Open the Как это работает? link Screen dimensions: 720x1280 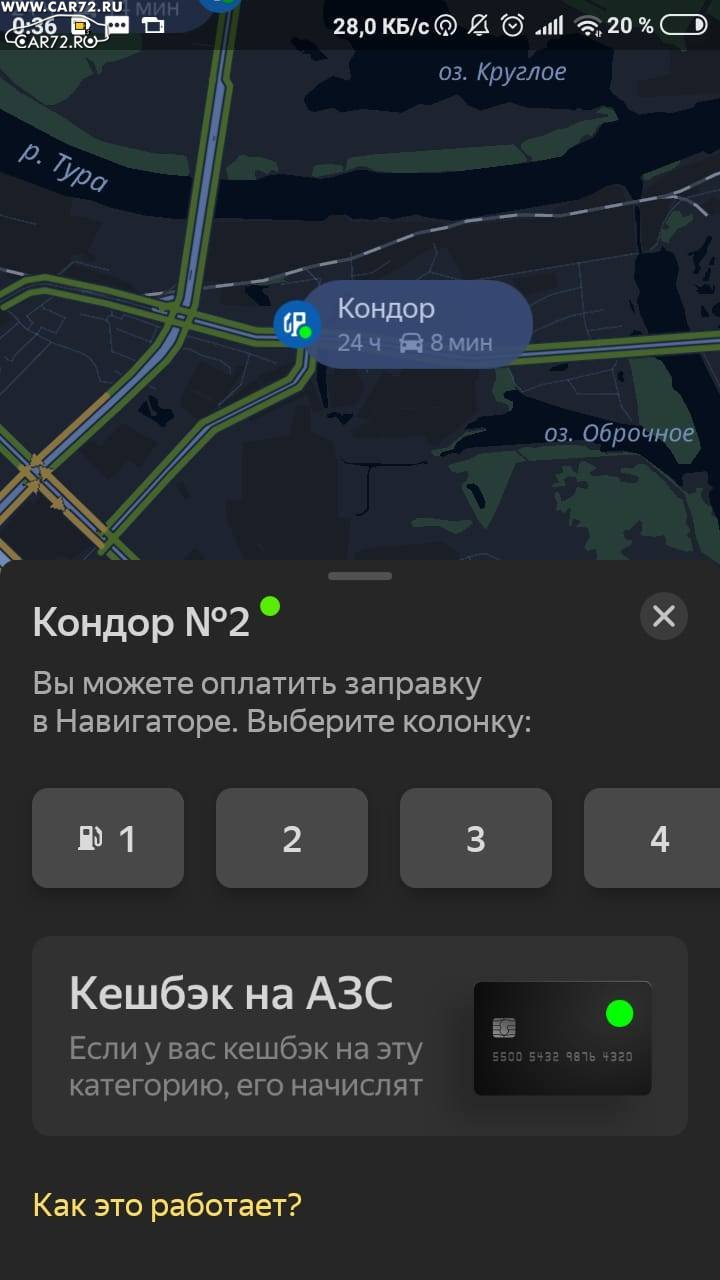(167, 1205)
